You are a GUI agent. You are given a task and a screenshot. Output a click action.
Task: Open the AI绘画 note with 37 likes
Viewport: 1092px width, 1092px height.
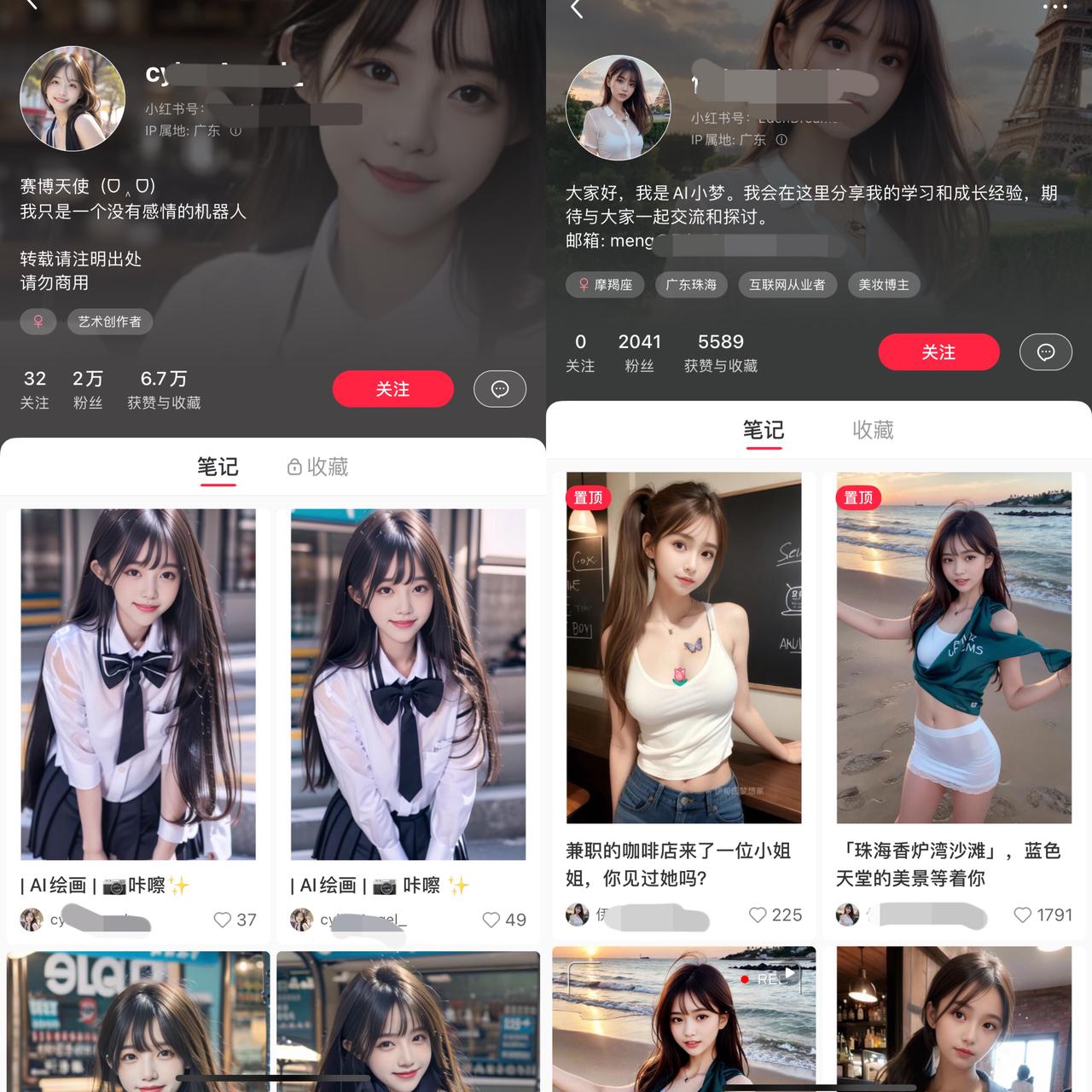[137, 684]
